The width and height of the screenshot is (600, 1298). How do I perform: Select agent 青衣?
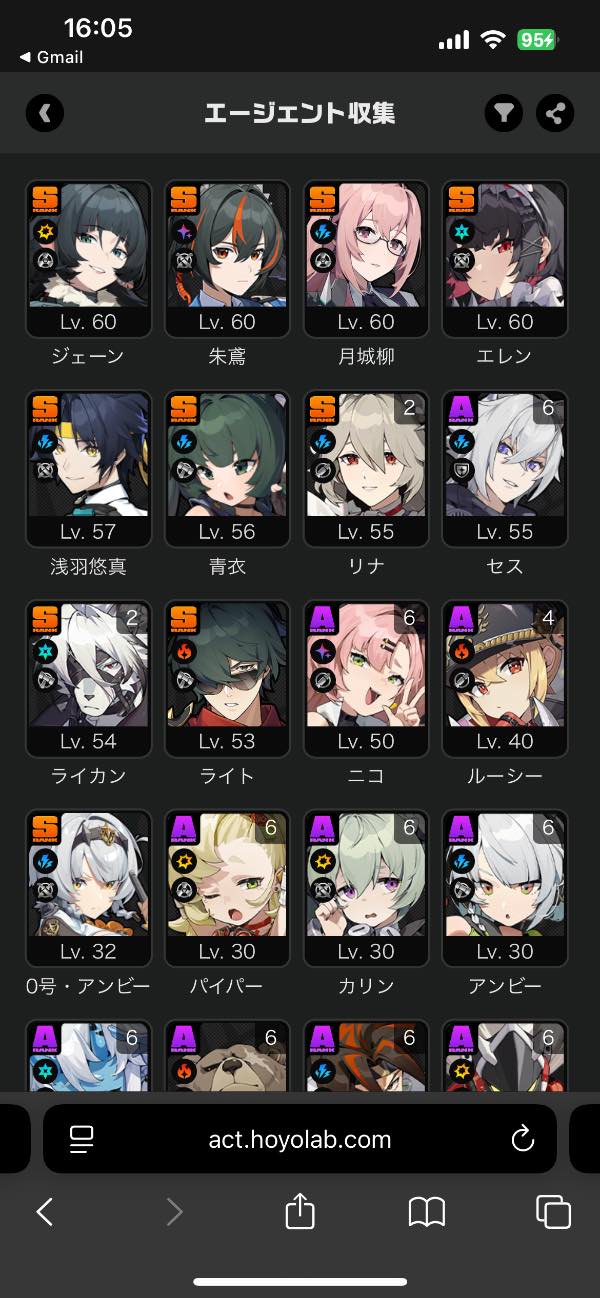click(227, 468)
